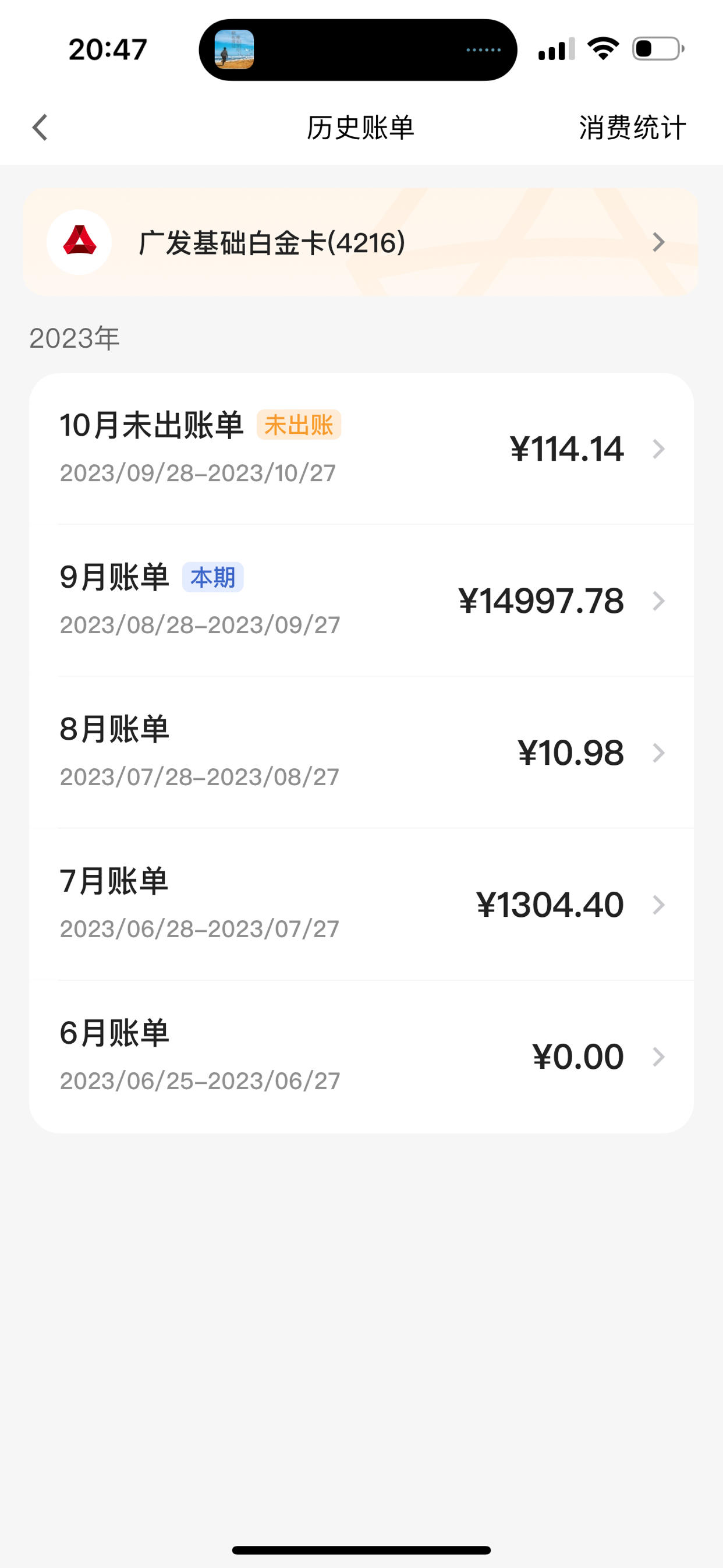Select the 7月账单 of ¥1304.40
Image resolution: width=723 pixels, height=1568 pixels.
(x=361, y=905)
